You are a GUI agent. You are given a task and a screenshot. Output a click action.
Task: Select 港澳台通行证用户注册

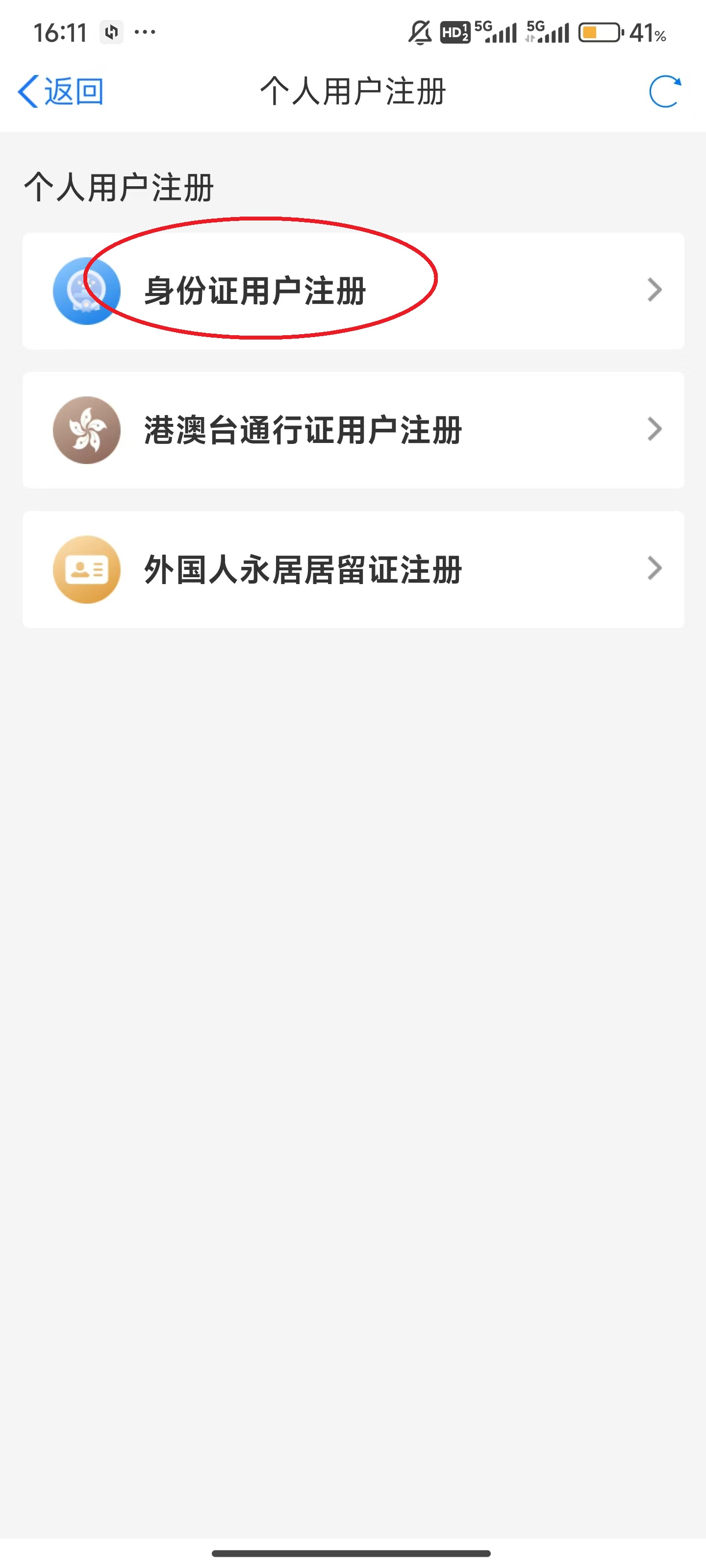pos(353,430)
